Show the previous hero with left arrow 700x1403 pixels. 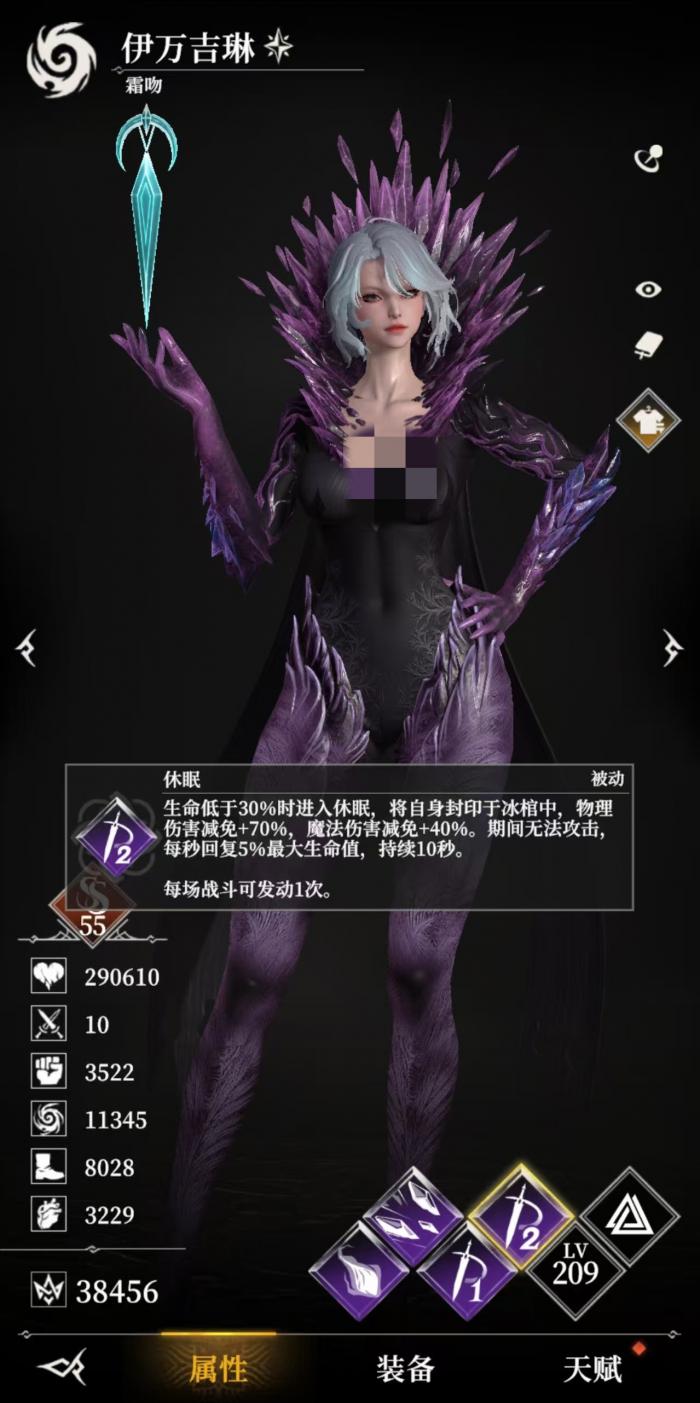(x=26, y=648)
